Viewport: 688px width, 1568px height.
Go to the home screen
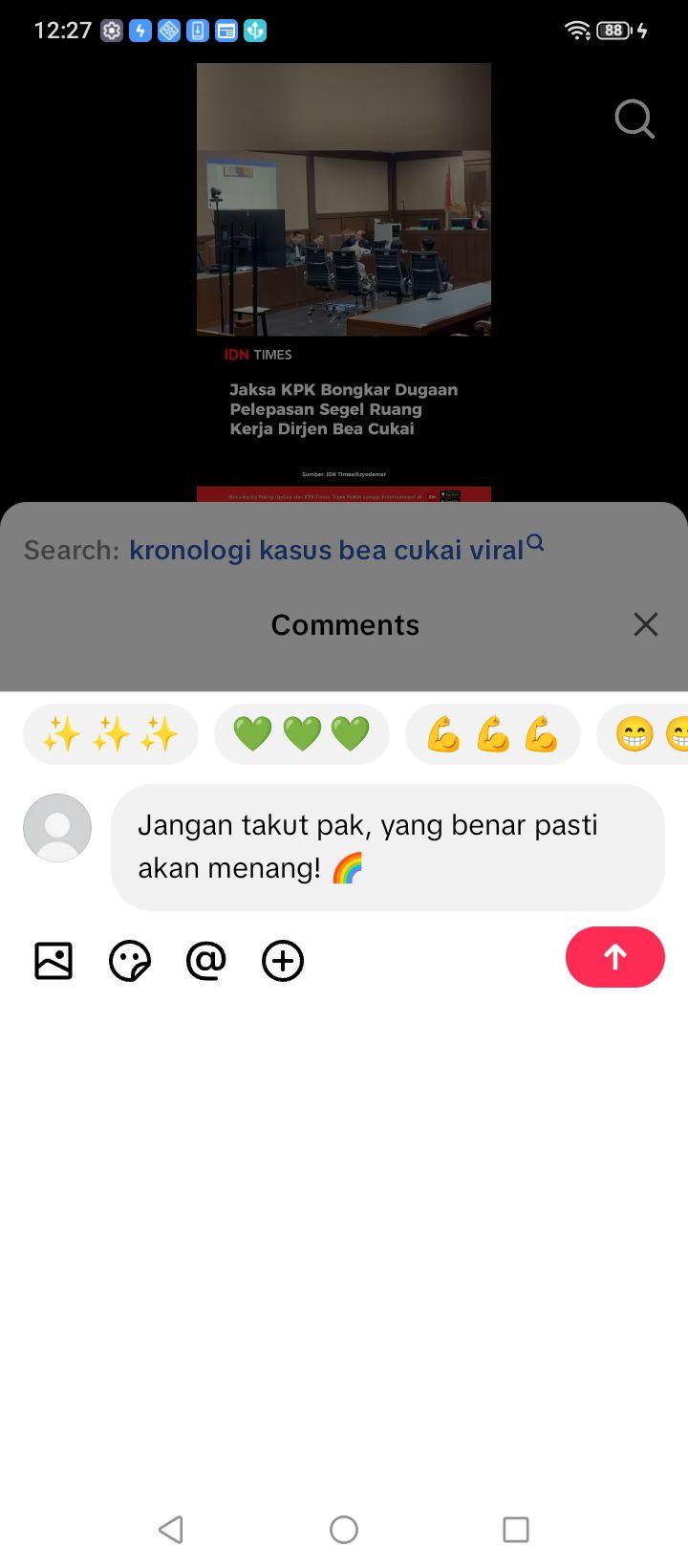[344, 1530]
